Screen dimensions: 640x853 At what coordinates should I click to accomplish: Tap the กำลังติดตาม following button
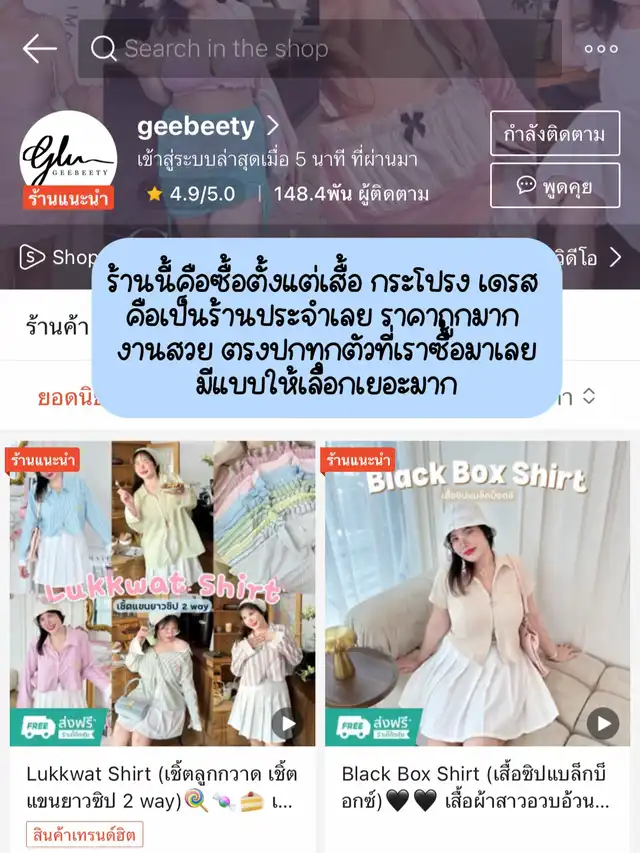point(555,133)
